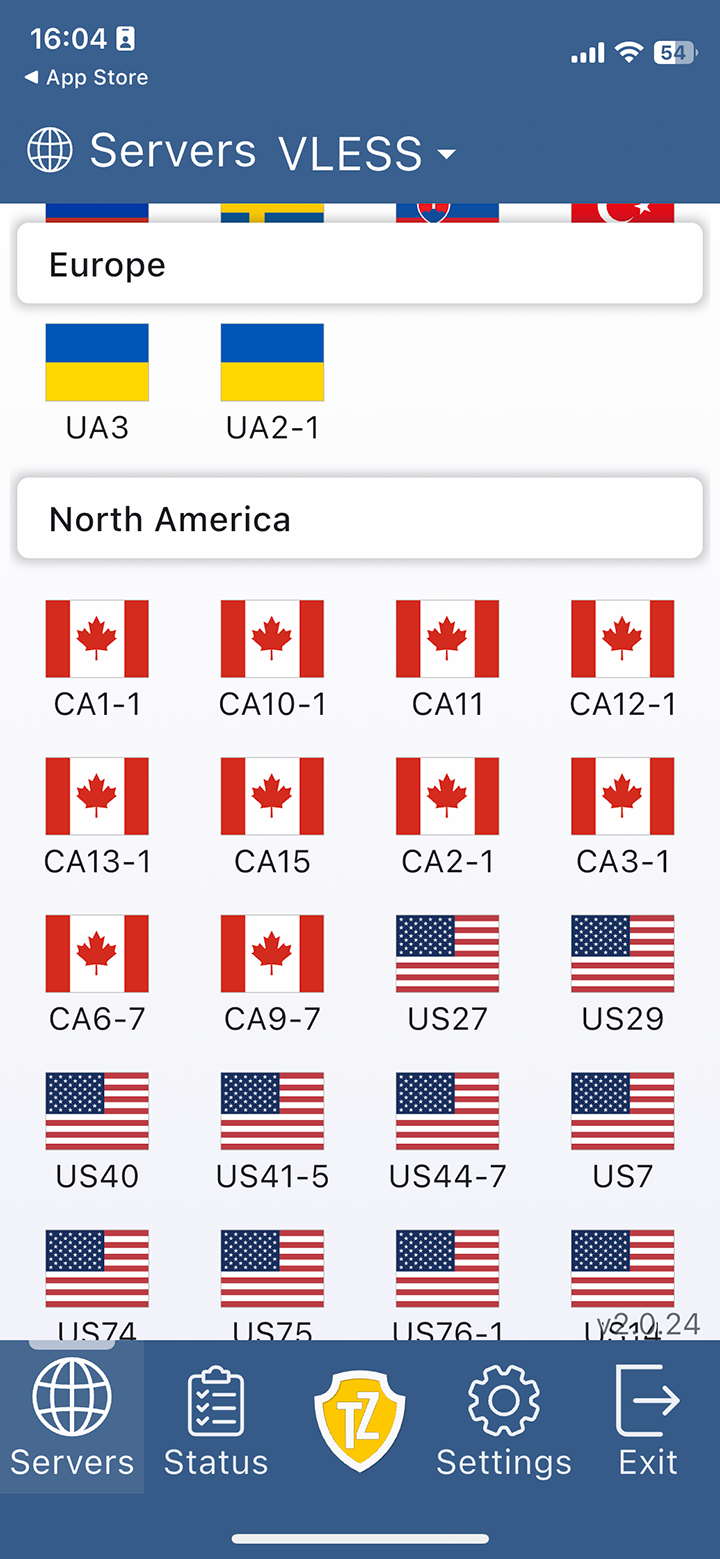Tap the TZ shield button

[360, 1420]
